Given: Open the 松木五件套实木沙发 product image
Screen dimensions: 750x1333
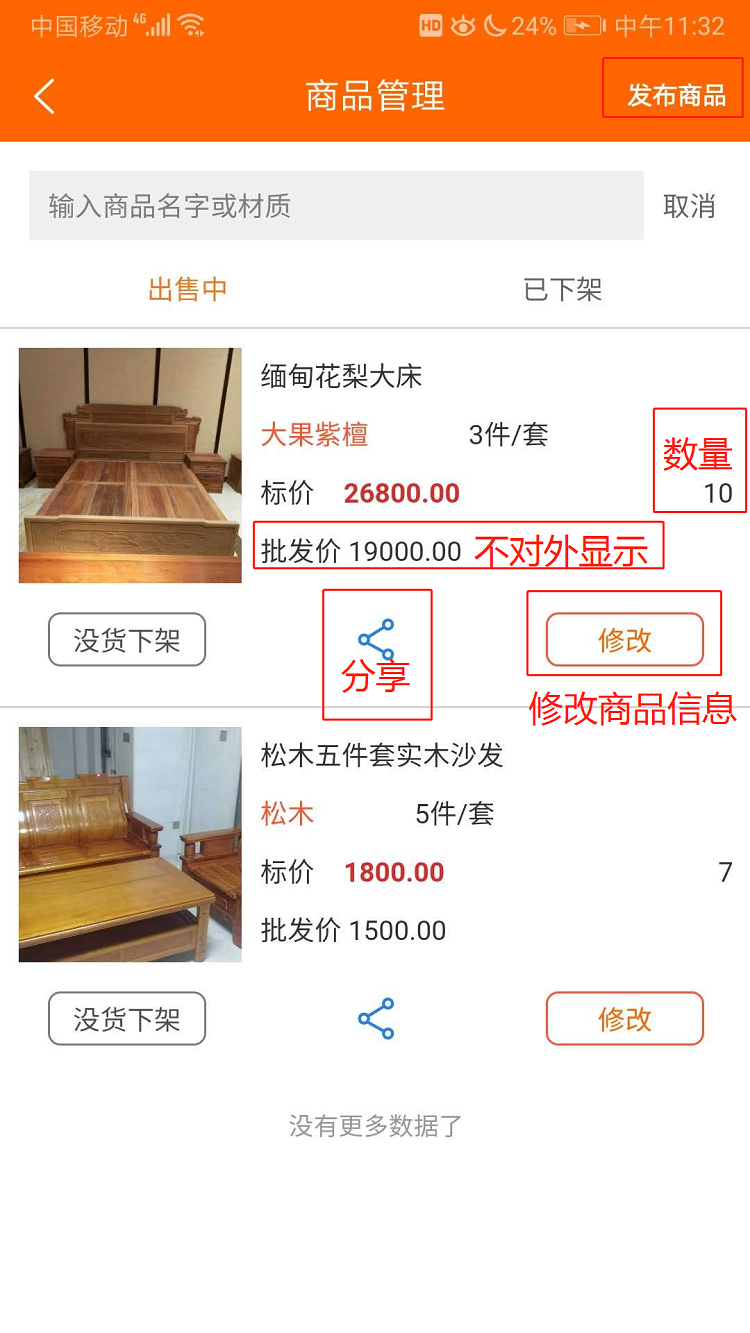Looking at the screenshot, I should coord(130,844).
